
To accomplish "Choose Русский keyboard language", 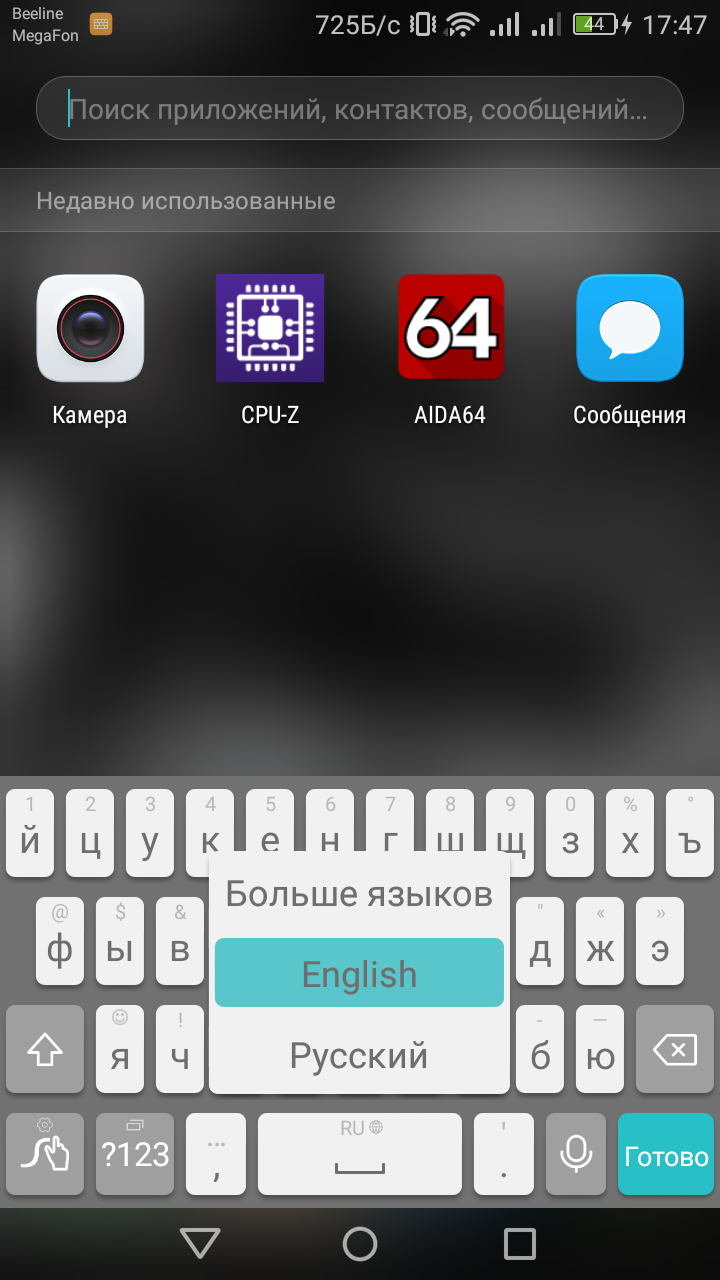I will point(359,1055).
